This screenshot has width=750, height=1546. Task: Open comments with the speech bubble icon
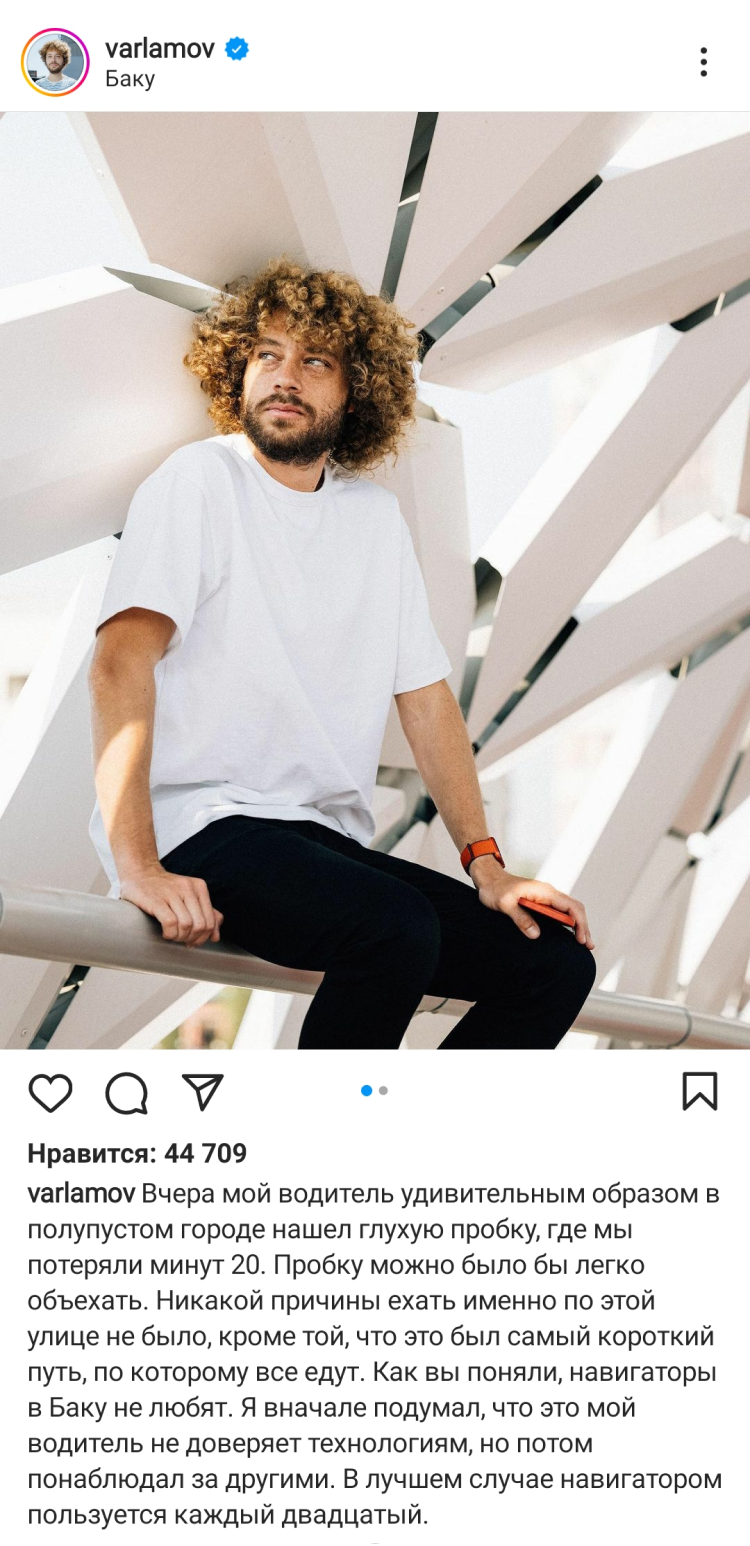[127, 1093]
